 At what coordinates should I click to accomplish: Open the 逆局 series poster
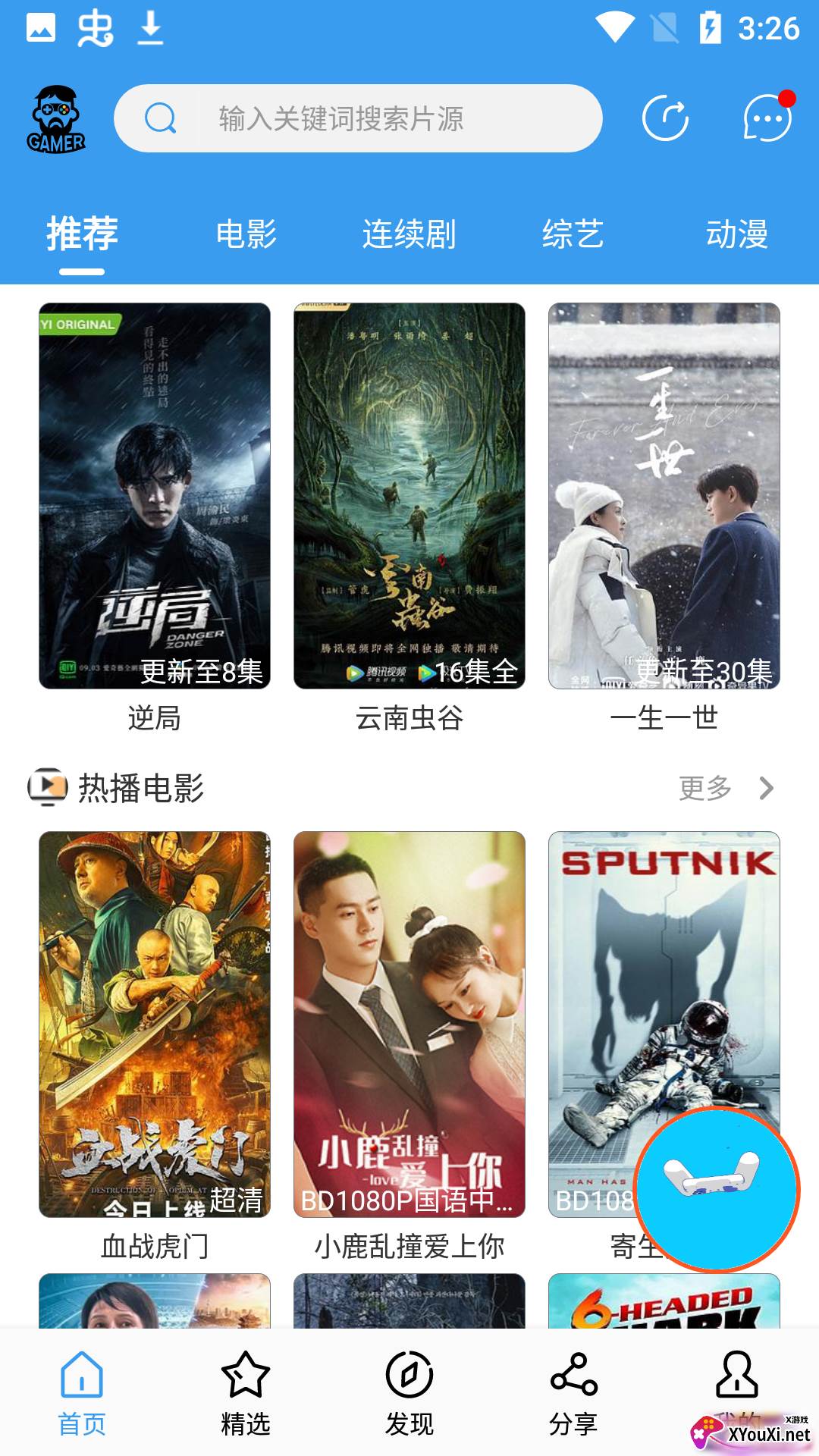click(x=155, y=496)
